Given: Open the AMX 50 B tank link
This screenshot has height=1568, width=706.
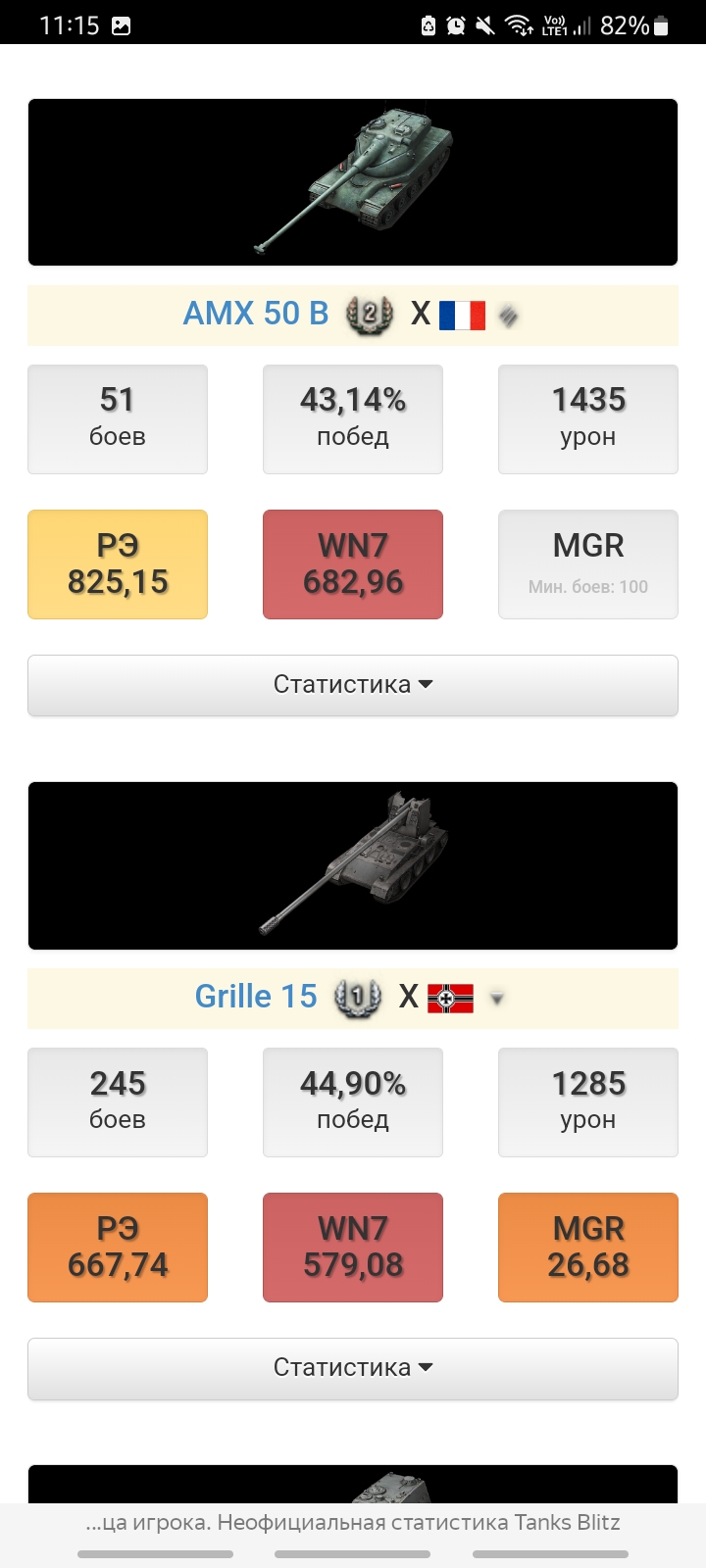Looking at the screenshot, I should [x=256, y=314].
